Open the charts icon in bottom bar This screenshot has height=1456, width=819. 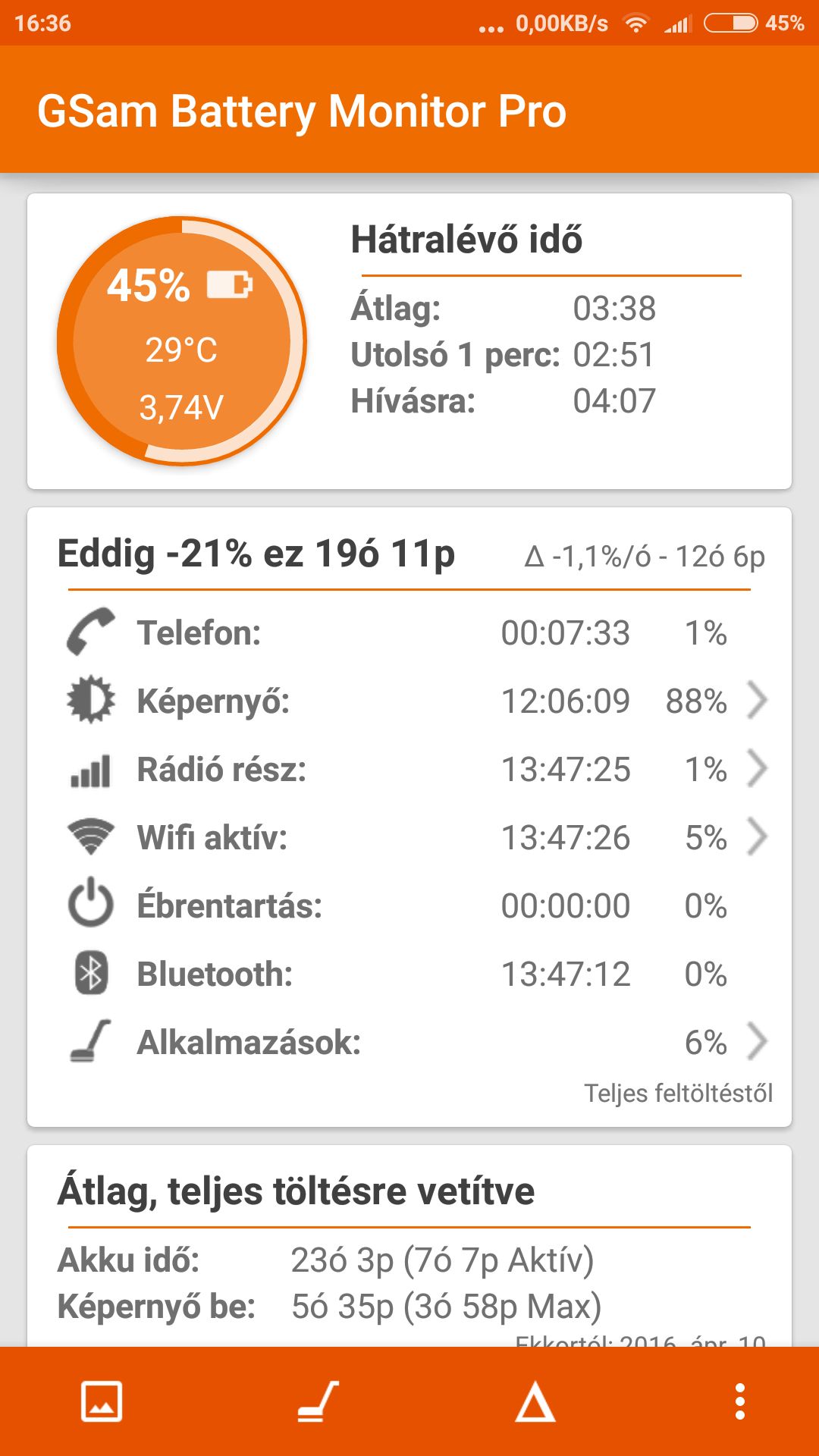102,1401
